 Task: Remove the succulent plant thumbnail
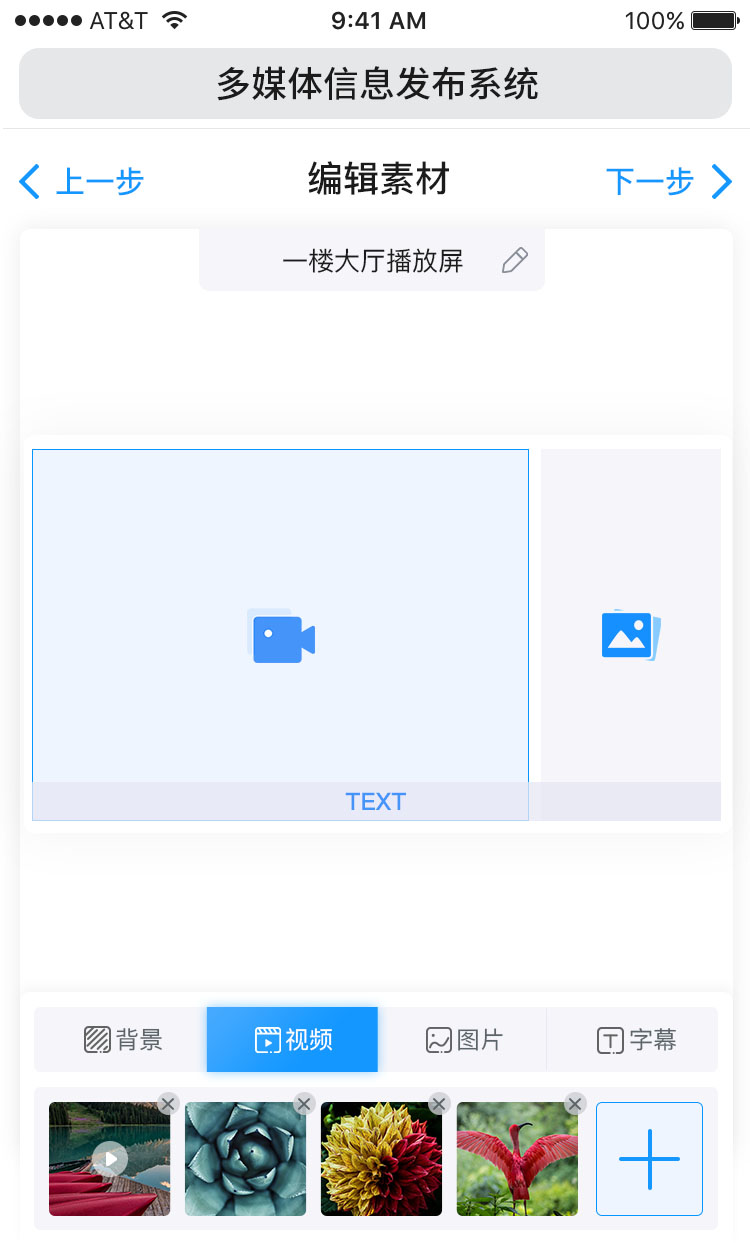click(304, 1103)
